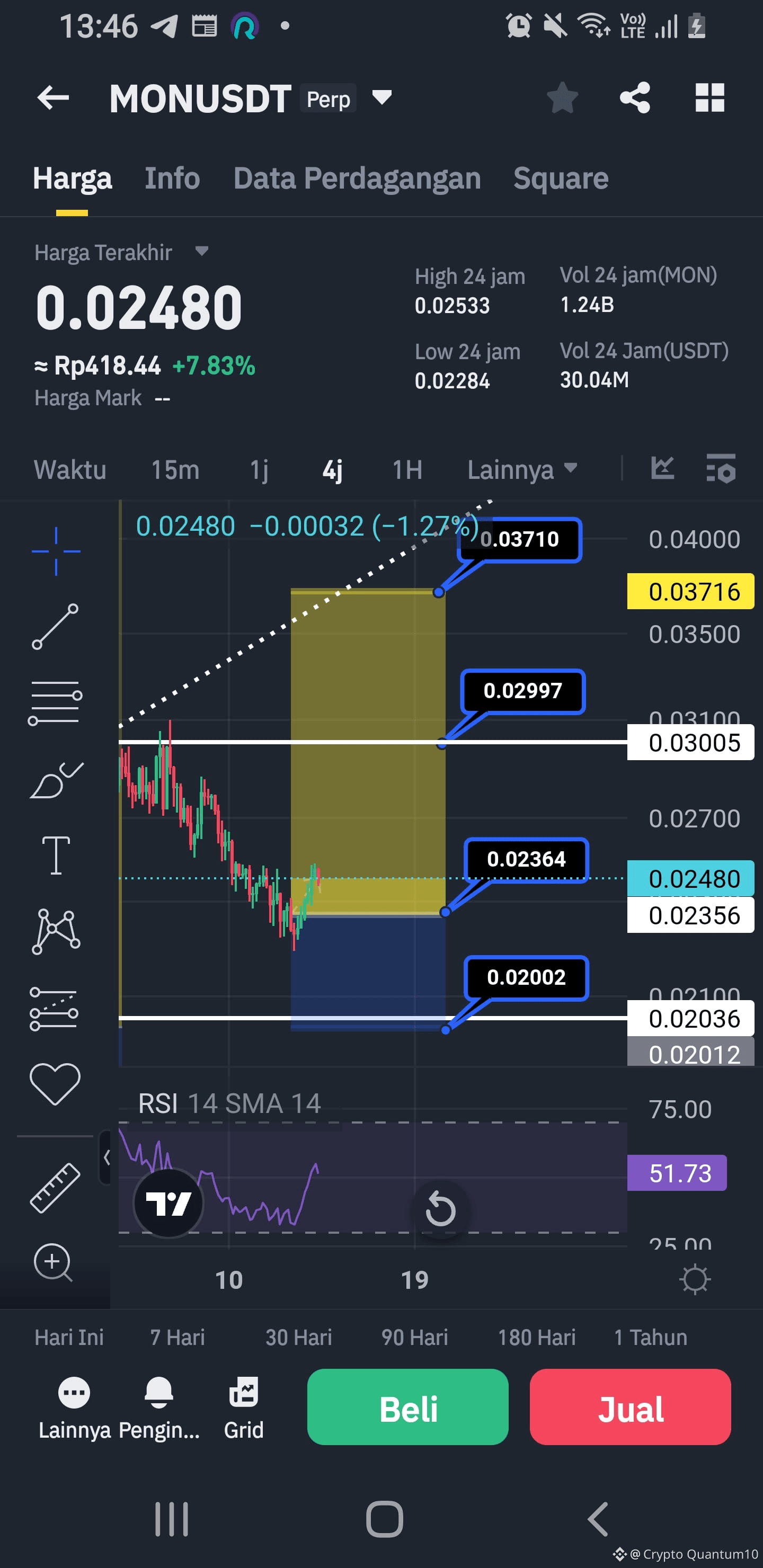Toggle the line chart overview mode
The width and height of the screenshot is (763, 1568).
point(663,469)
